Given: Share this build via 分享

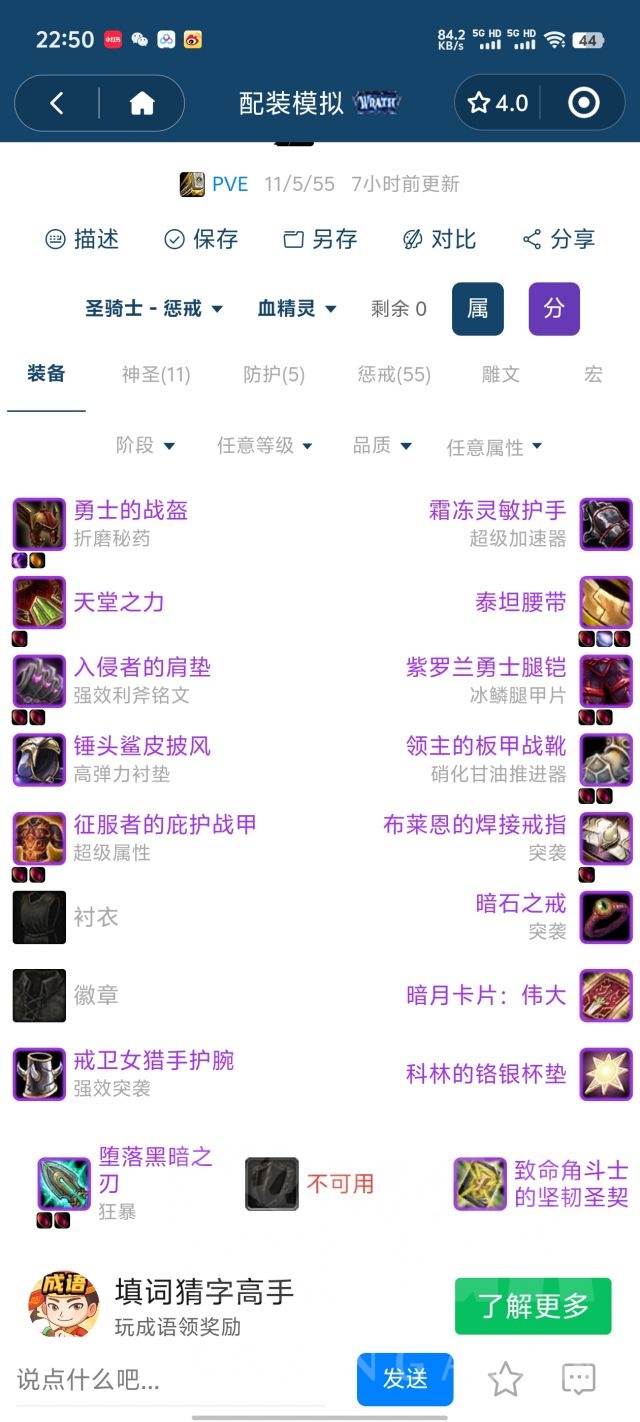Looking at the screenshot, I should tap(559, 239).
